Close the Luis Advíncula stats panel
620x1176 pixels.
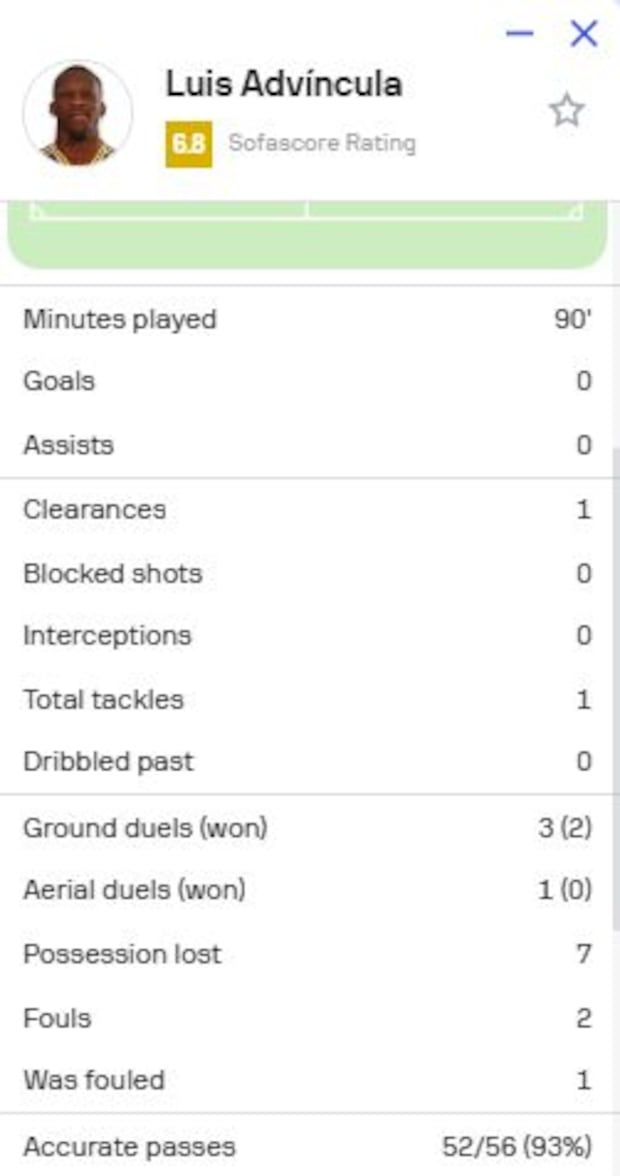tap(583, 34)
